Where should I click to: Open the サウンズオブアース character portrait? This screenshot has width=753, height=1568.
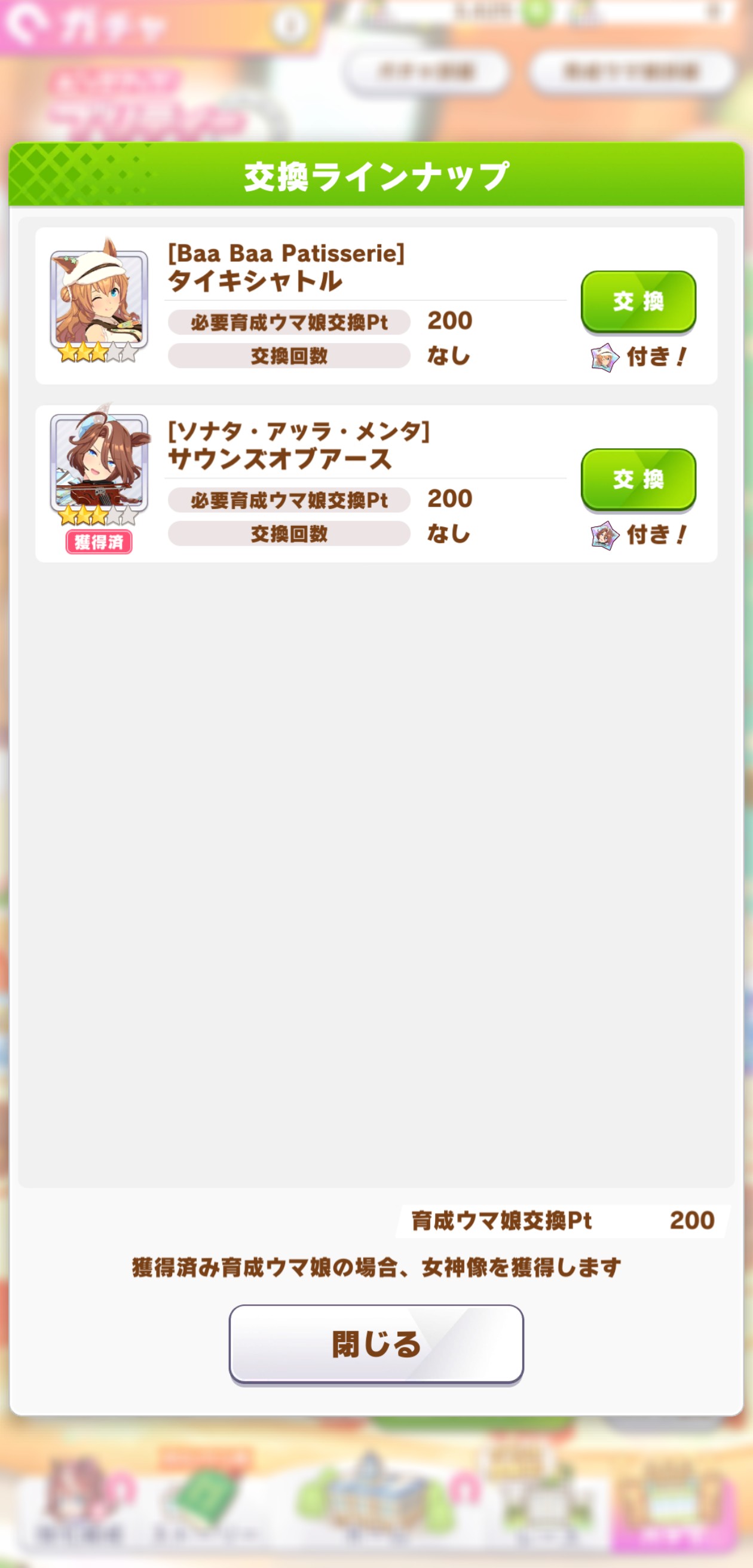99,464
